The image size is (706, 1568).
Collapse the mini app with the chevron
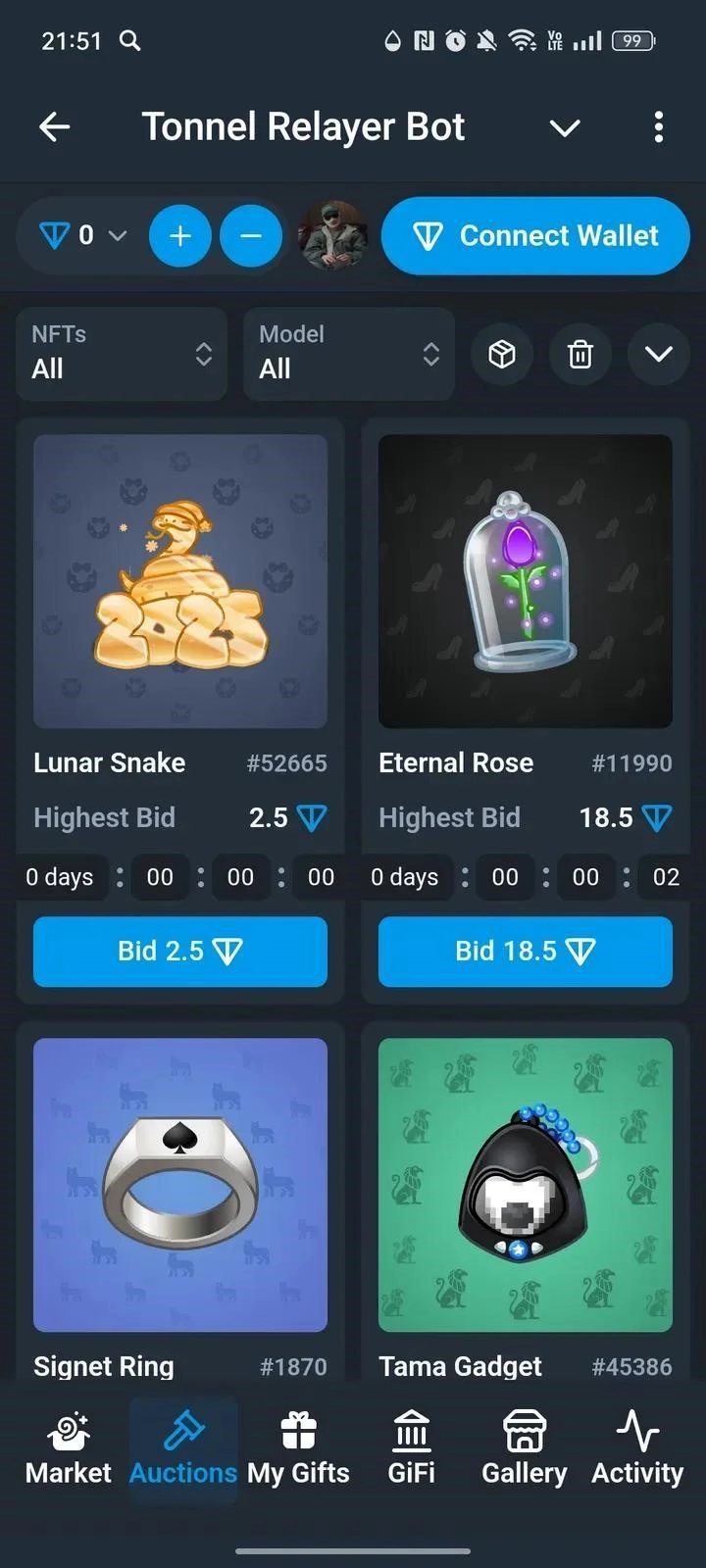coord(565,127)
